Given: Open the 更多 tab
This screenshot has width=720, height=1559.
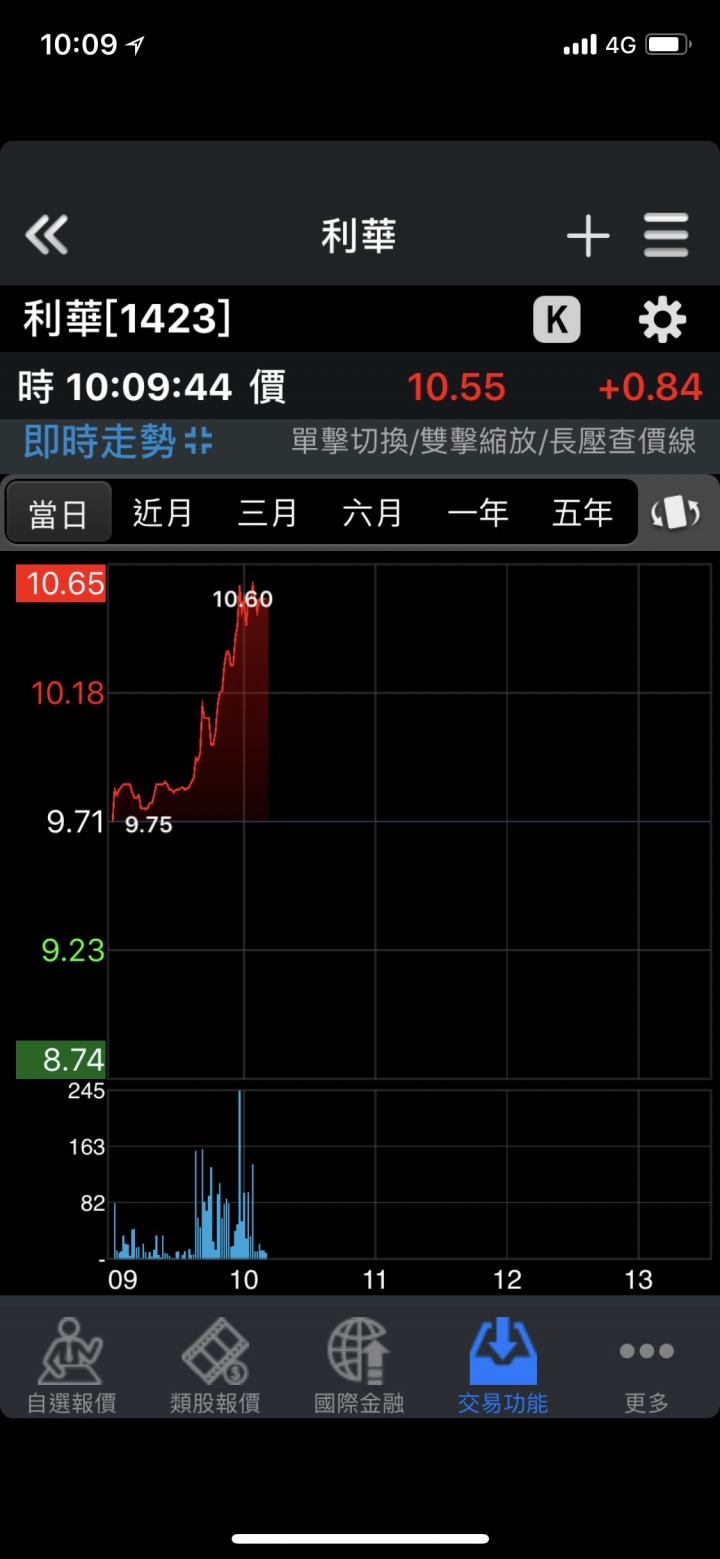Looking at the screenshot, I should pos(647,1365).
